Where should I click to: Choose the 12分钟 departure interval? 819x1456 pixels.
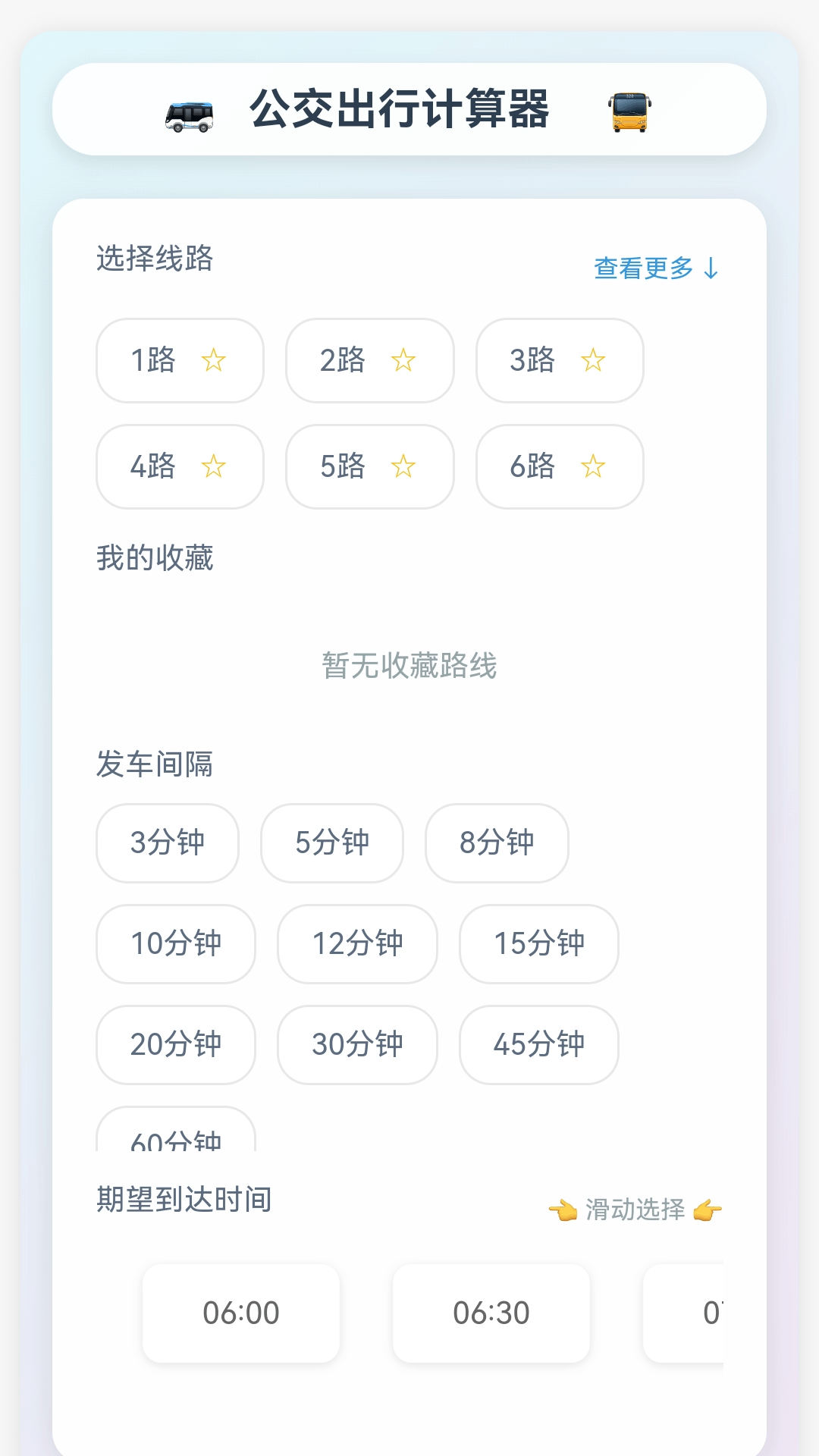[x=357, y=944]
